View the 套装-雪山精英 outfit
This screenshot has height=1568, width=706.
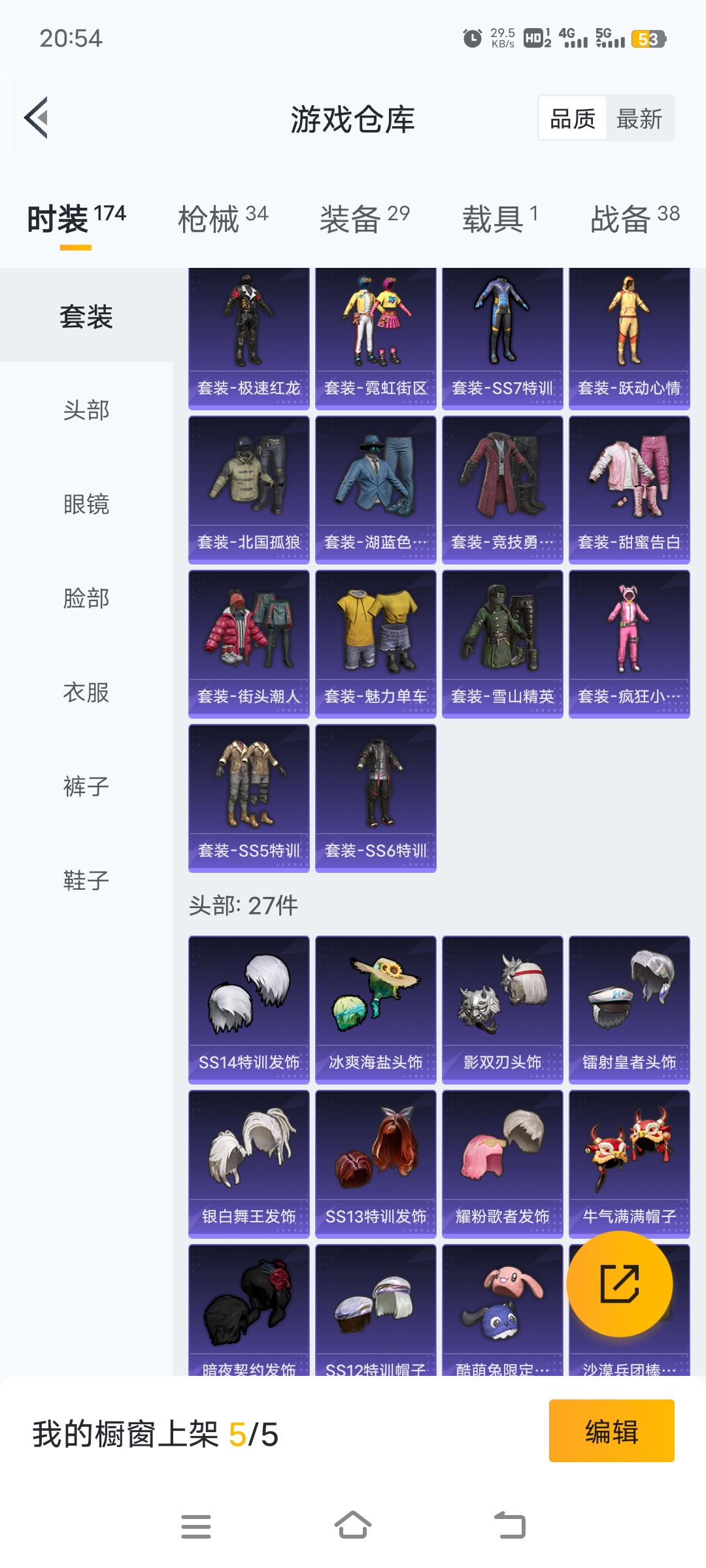coord(503,644)
